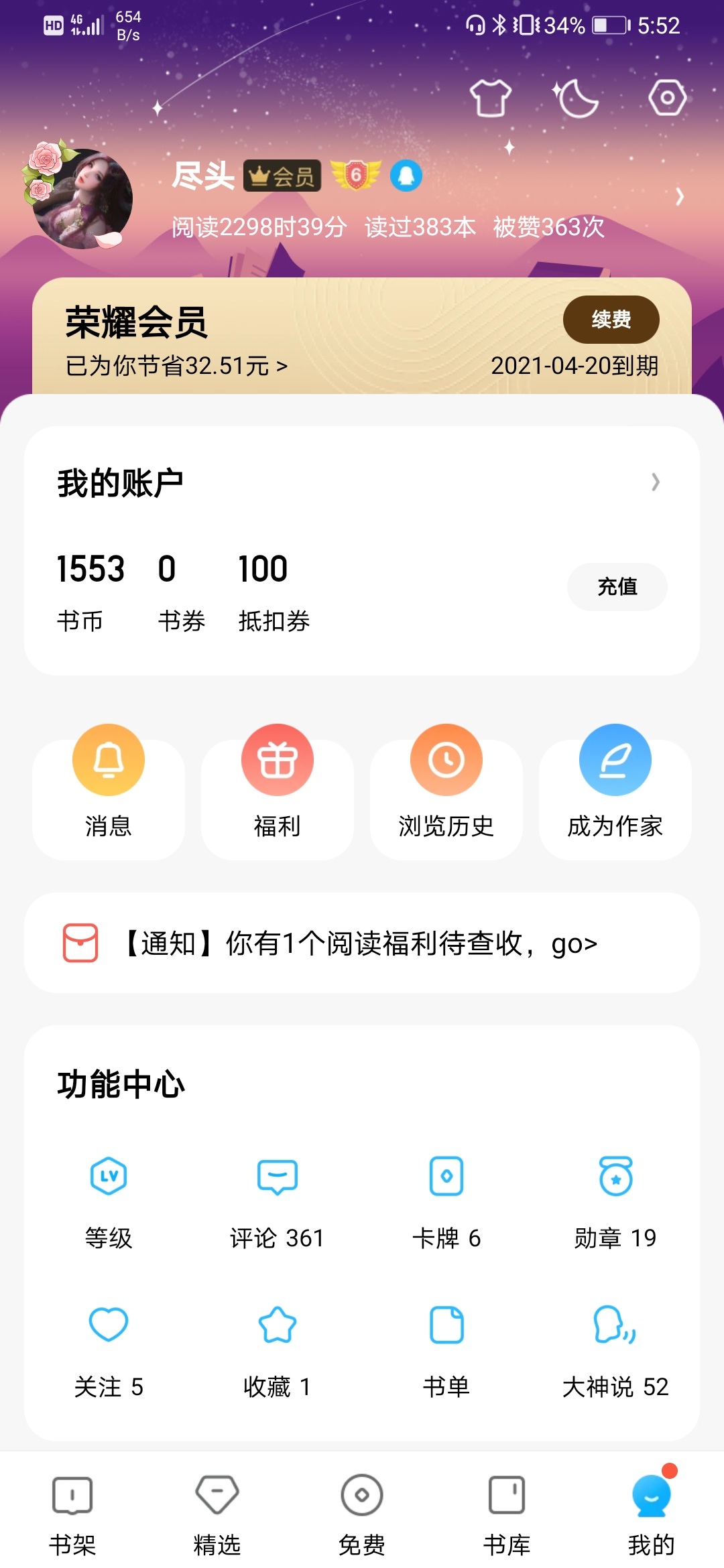Expand 我的账户 account details
This screenshot has width=724, height=1568.
(x=655, y=482)
